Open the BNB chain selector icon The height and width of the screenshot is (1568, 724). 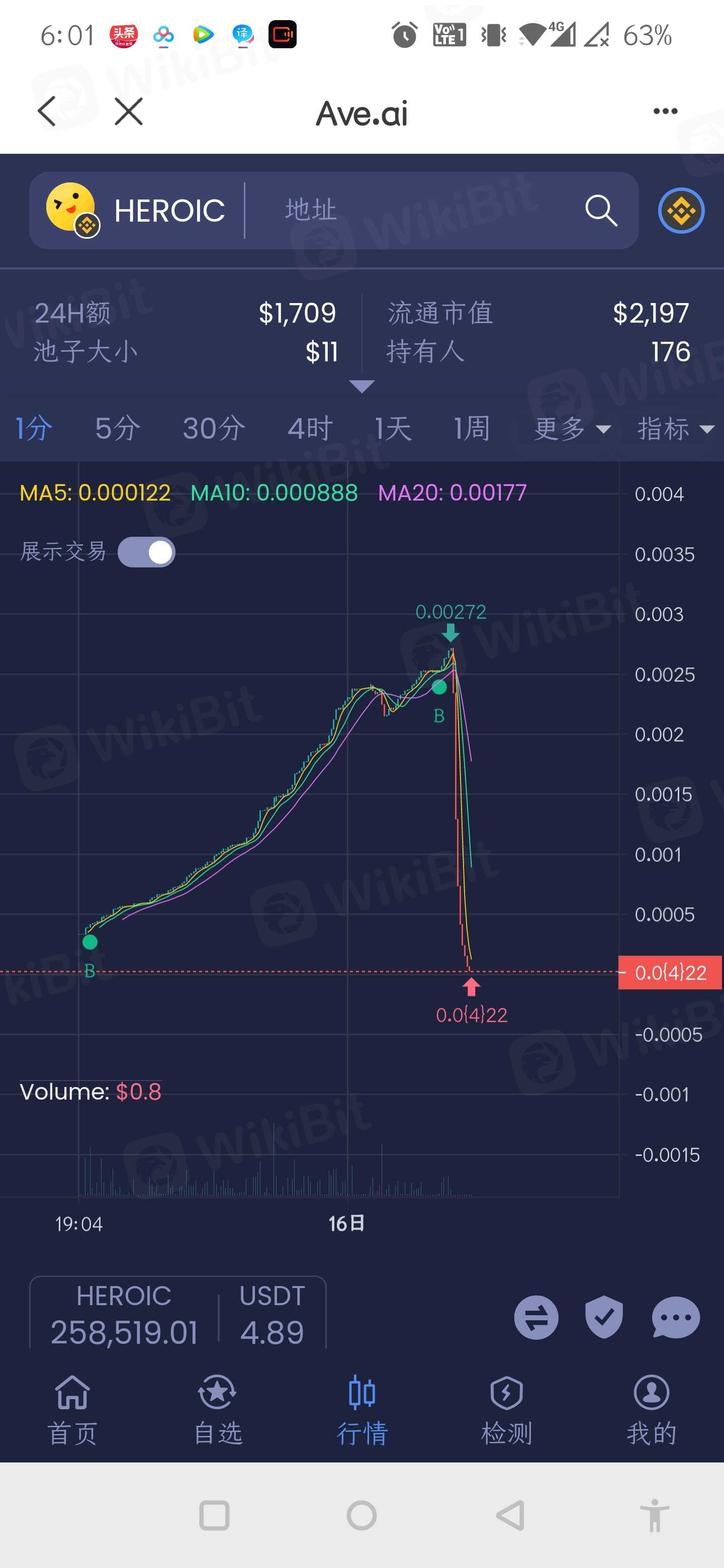pyautogui.click(x=681, y=211)
